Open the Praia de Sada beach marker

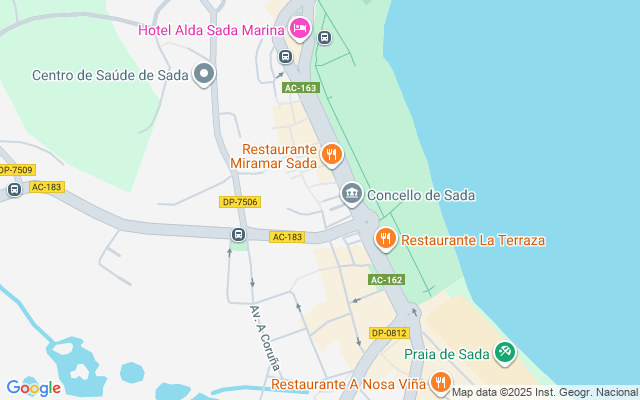[x=506, y=352]
